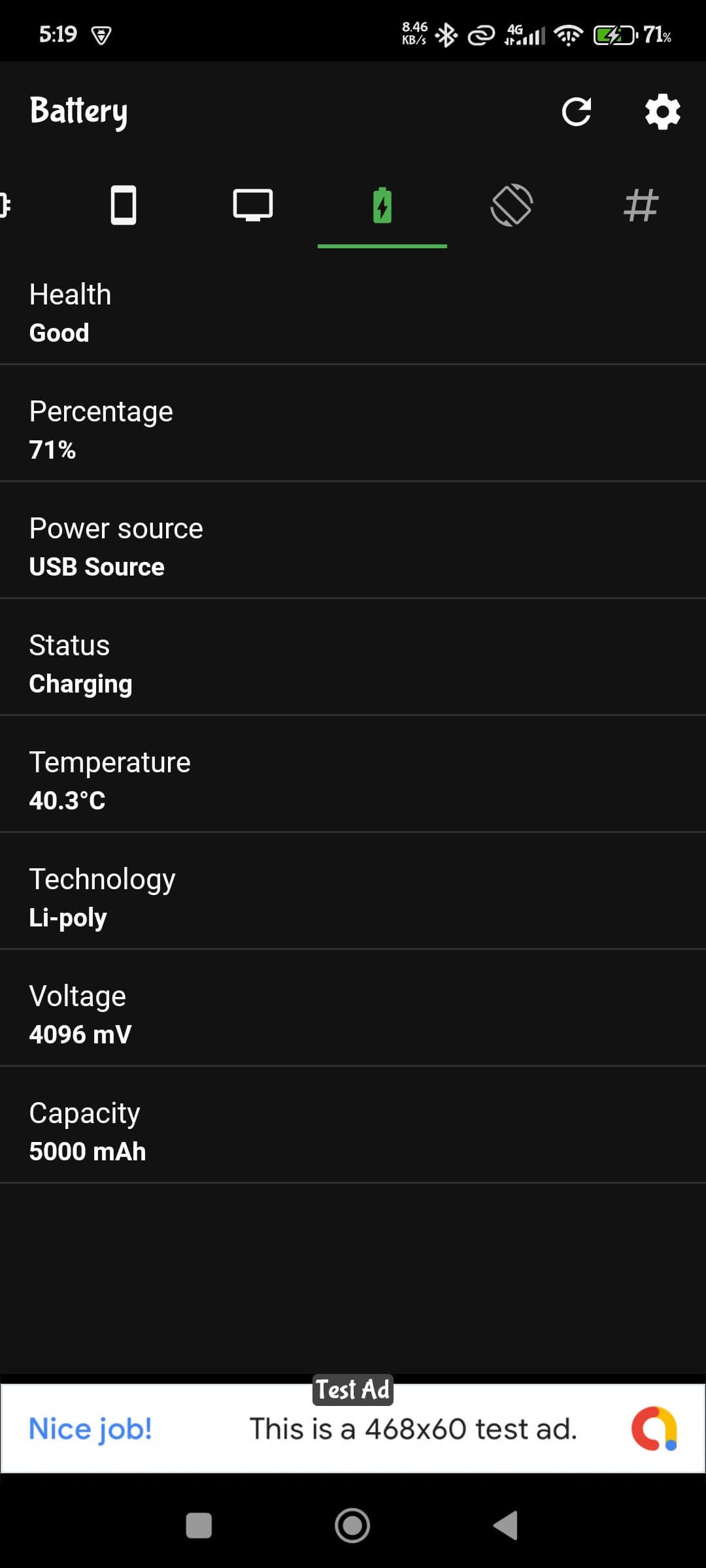Switch to the display monitor tab

(x=253, y=205)
